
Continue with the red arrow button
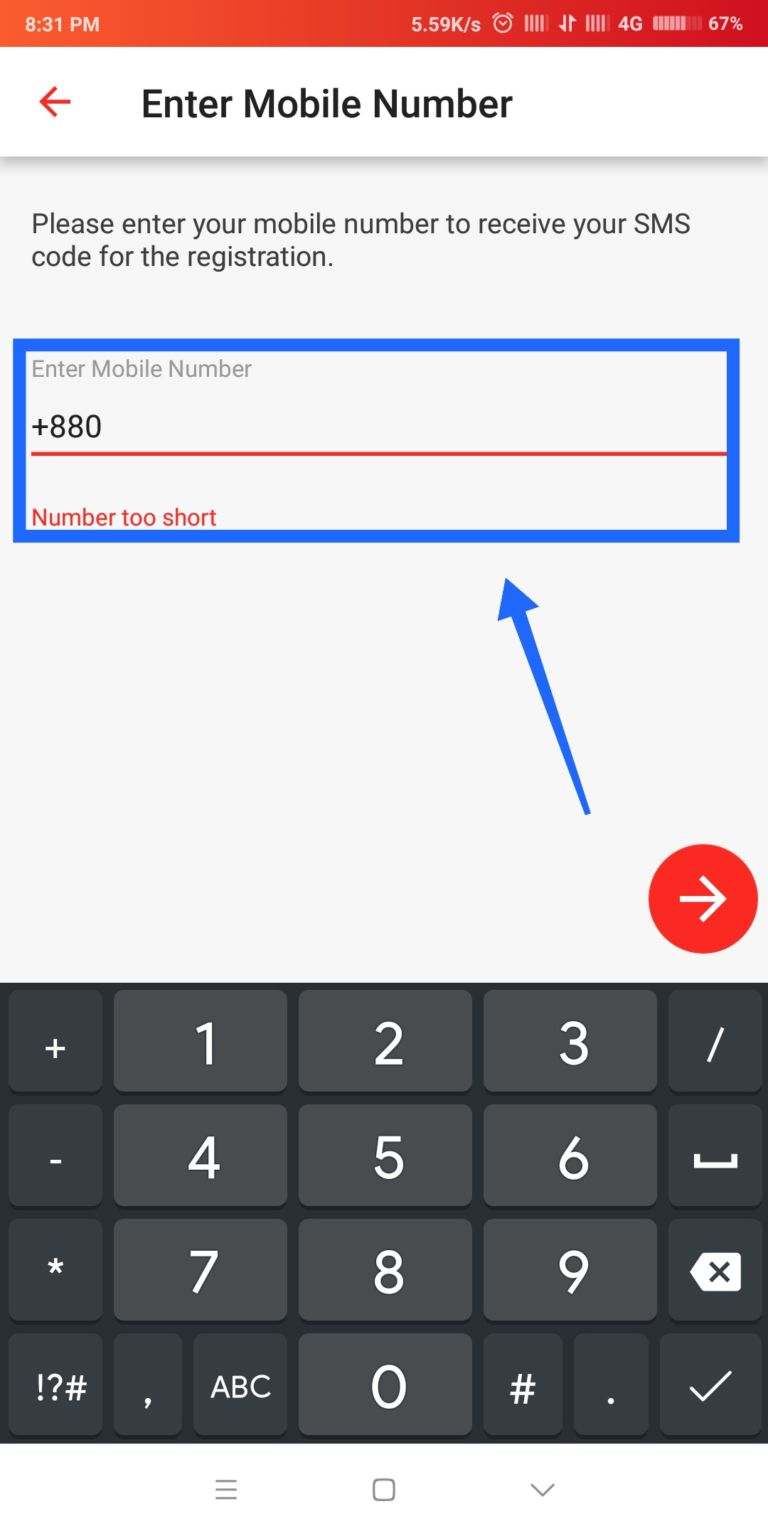703,898
